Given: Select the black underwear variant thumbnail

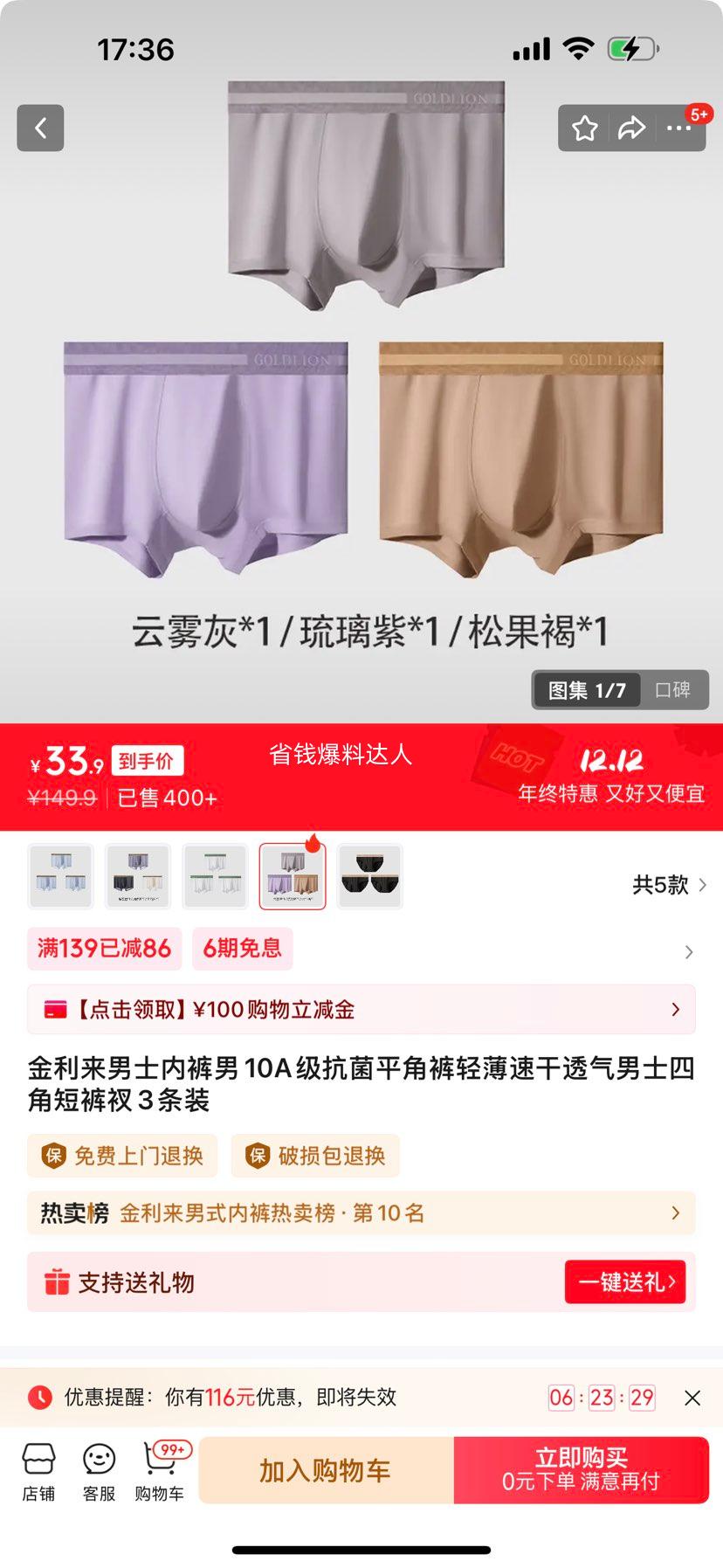Looking at the screenshot, I should pyautogui.click(x=369, y=875).
